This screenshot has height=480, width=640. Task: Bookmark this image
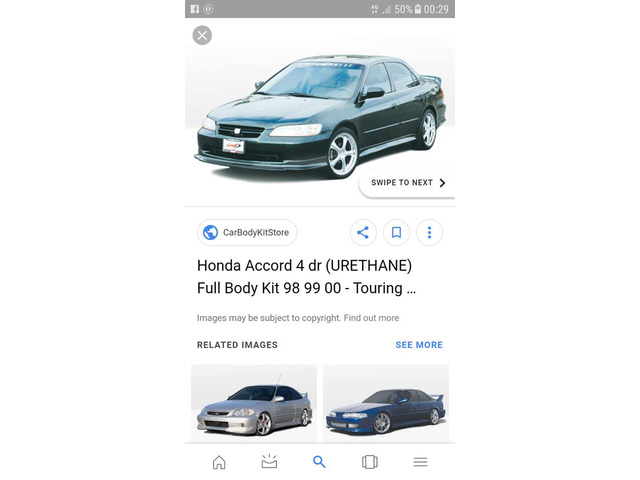click(x=396, y=232)
